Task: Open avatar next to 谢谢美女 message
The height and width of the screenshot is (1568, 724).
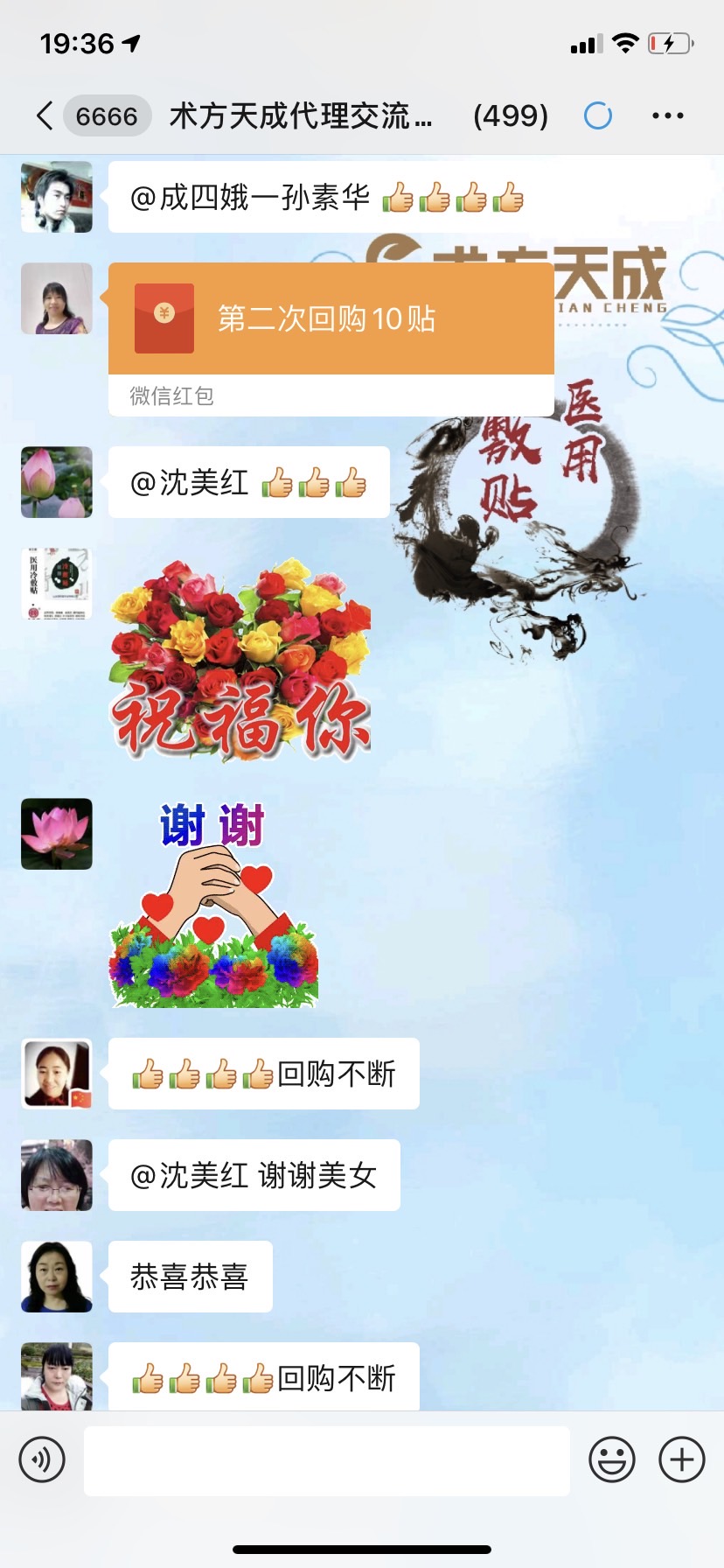Action: tap(57, 1175)
